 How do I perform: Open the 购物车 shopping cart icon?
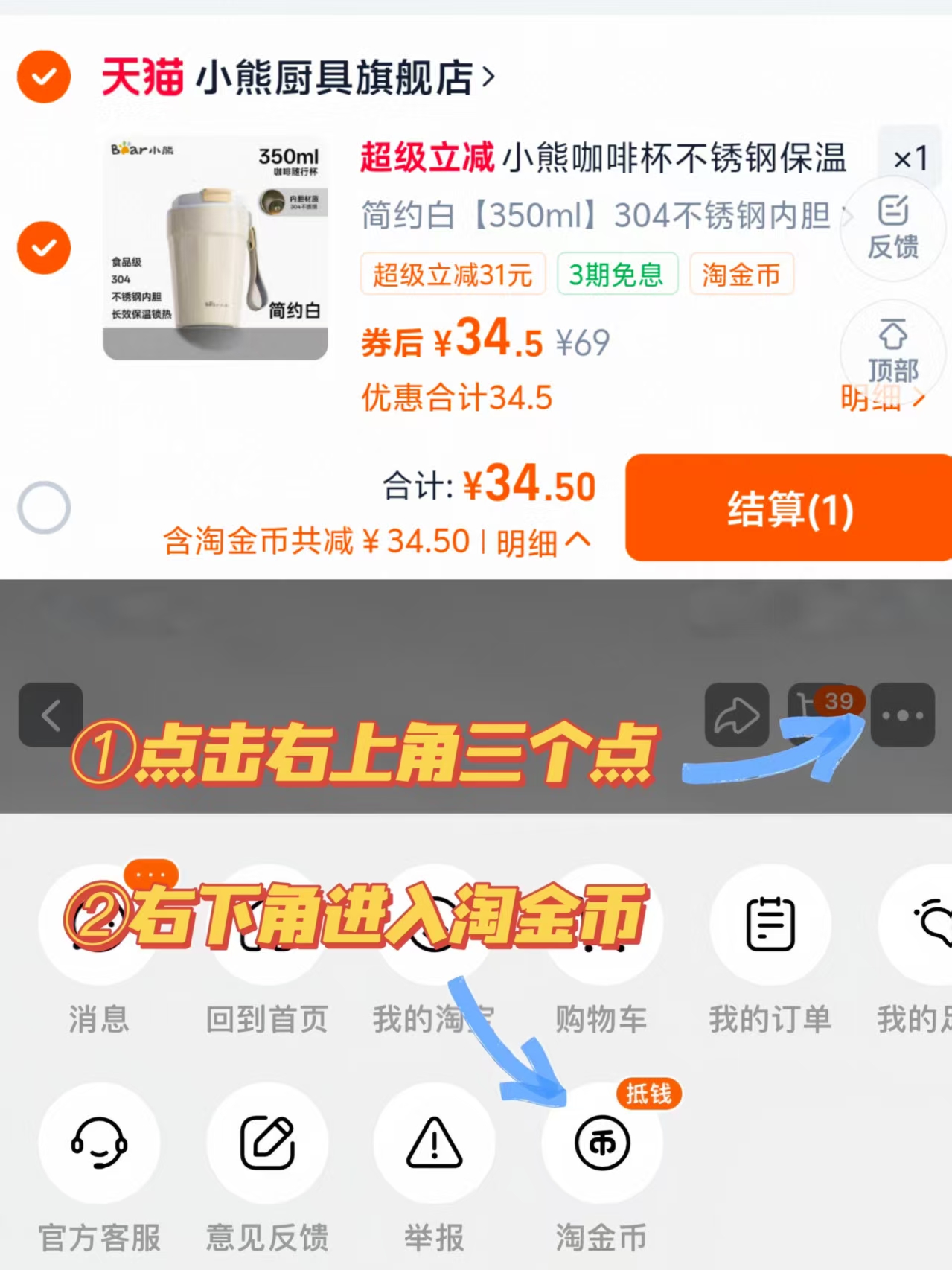601,923
